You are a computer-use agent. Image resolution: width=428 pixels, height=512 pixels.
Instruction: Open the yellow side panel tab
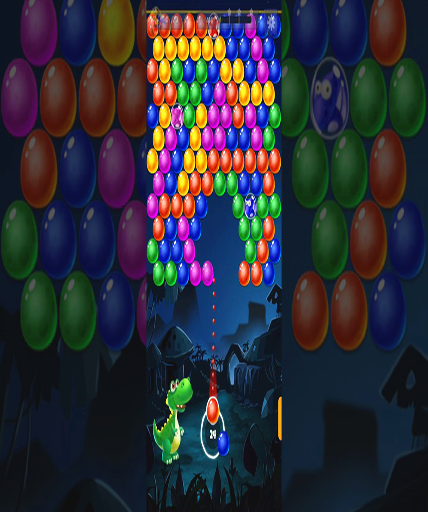point(280,418)
